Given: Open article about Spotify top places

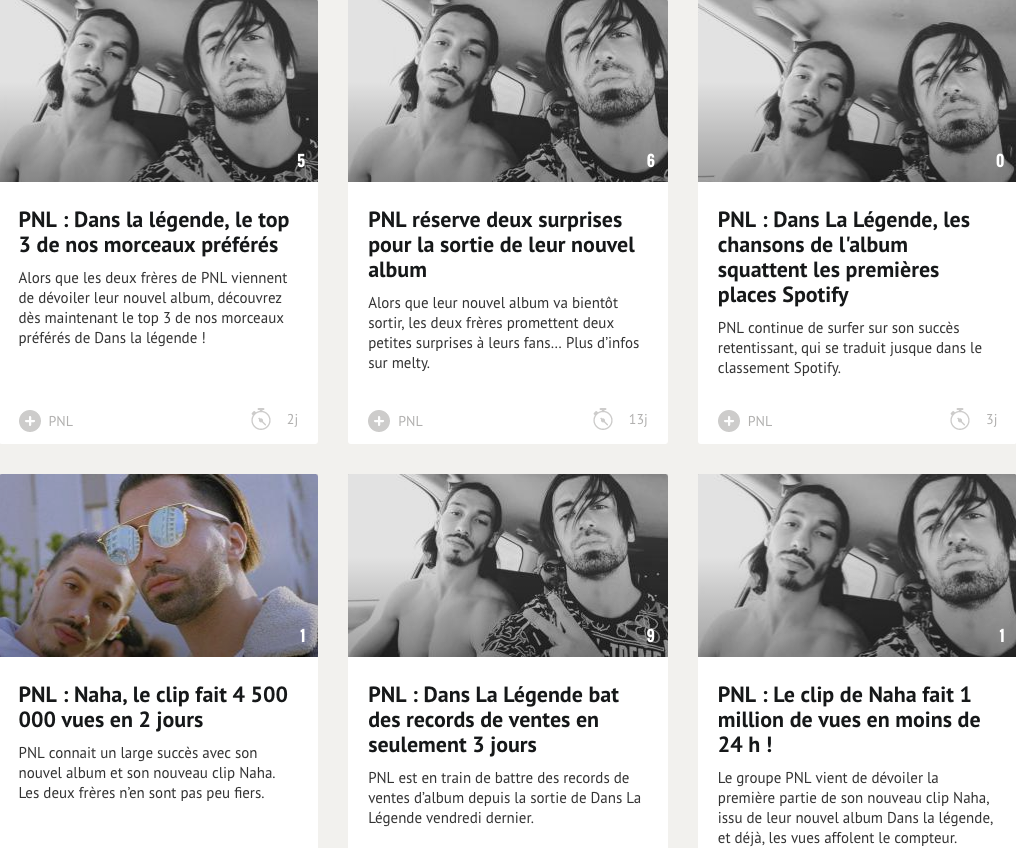Looking at the screenshot, I should click(x=843, y=257).
